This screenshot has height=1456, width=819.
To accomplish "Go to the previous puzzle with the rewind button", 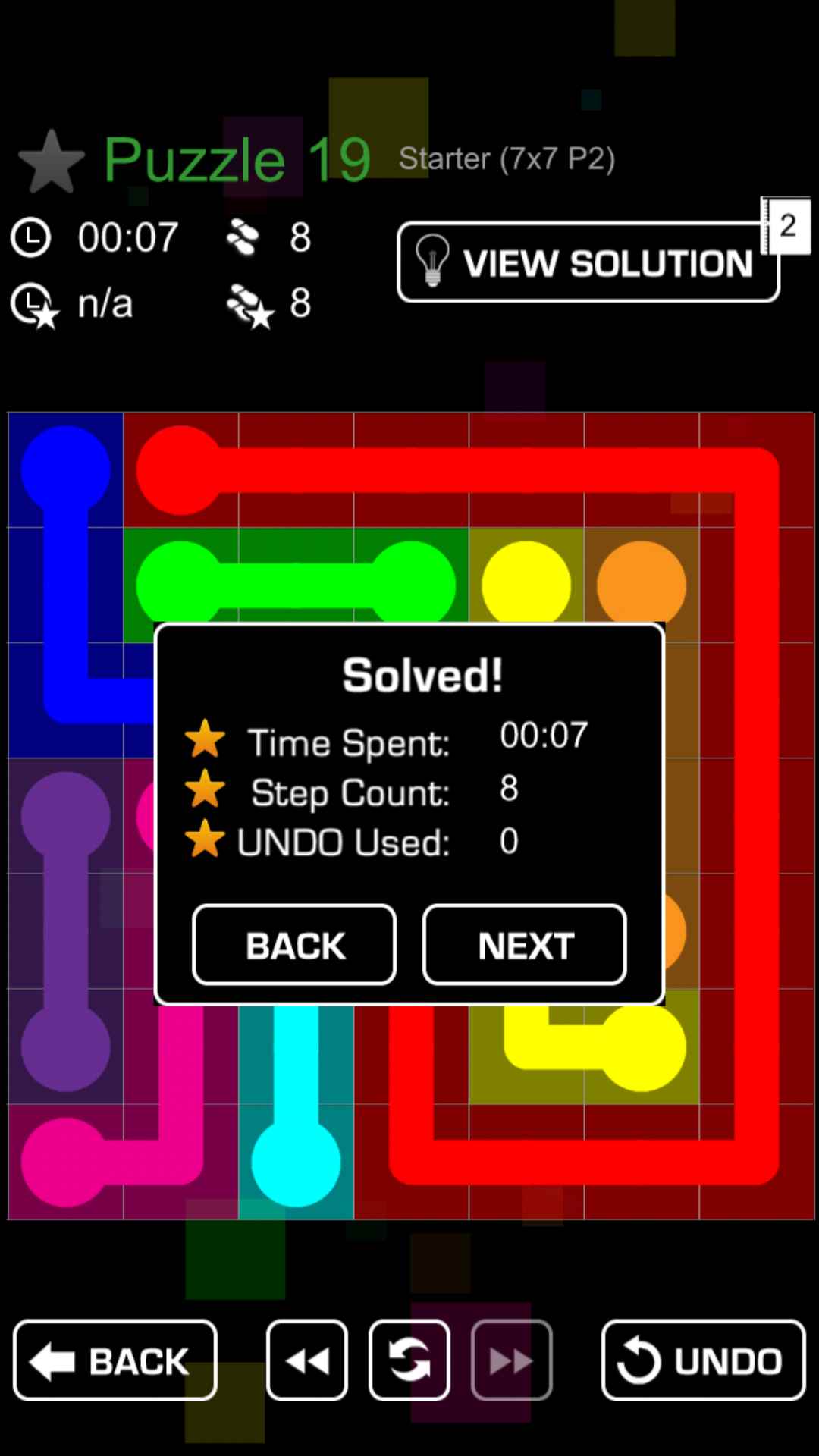I will pos(307,1360).
